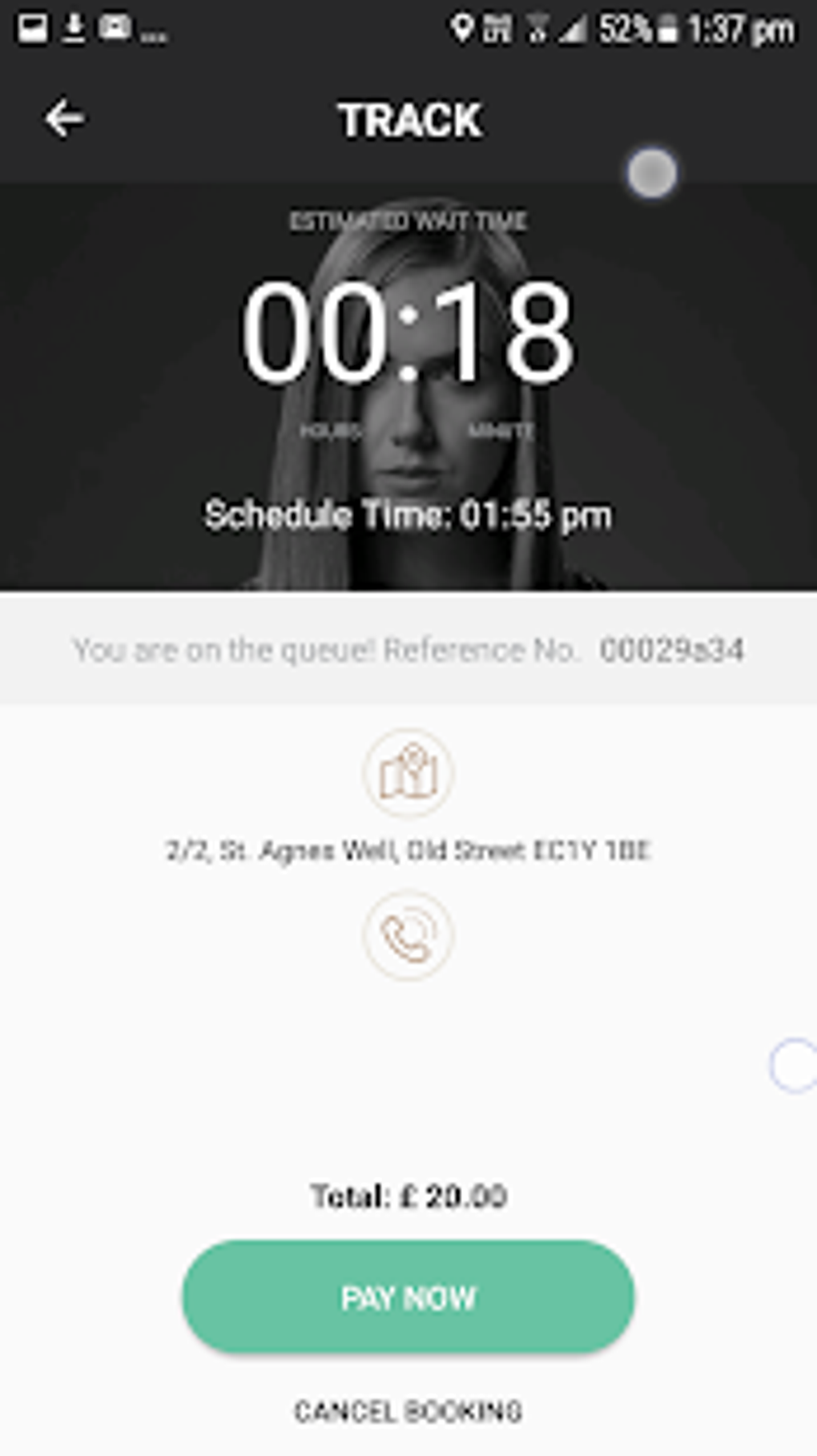Go back using the arrow icon
817x1456 pixels.
(64, 119)
